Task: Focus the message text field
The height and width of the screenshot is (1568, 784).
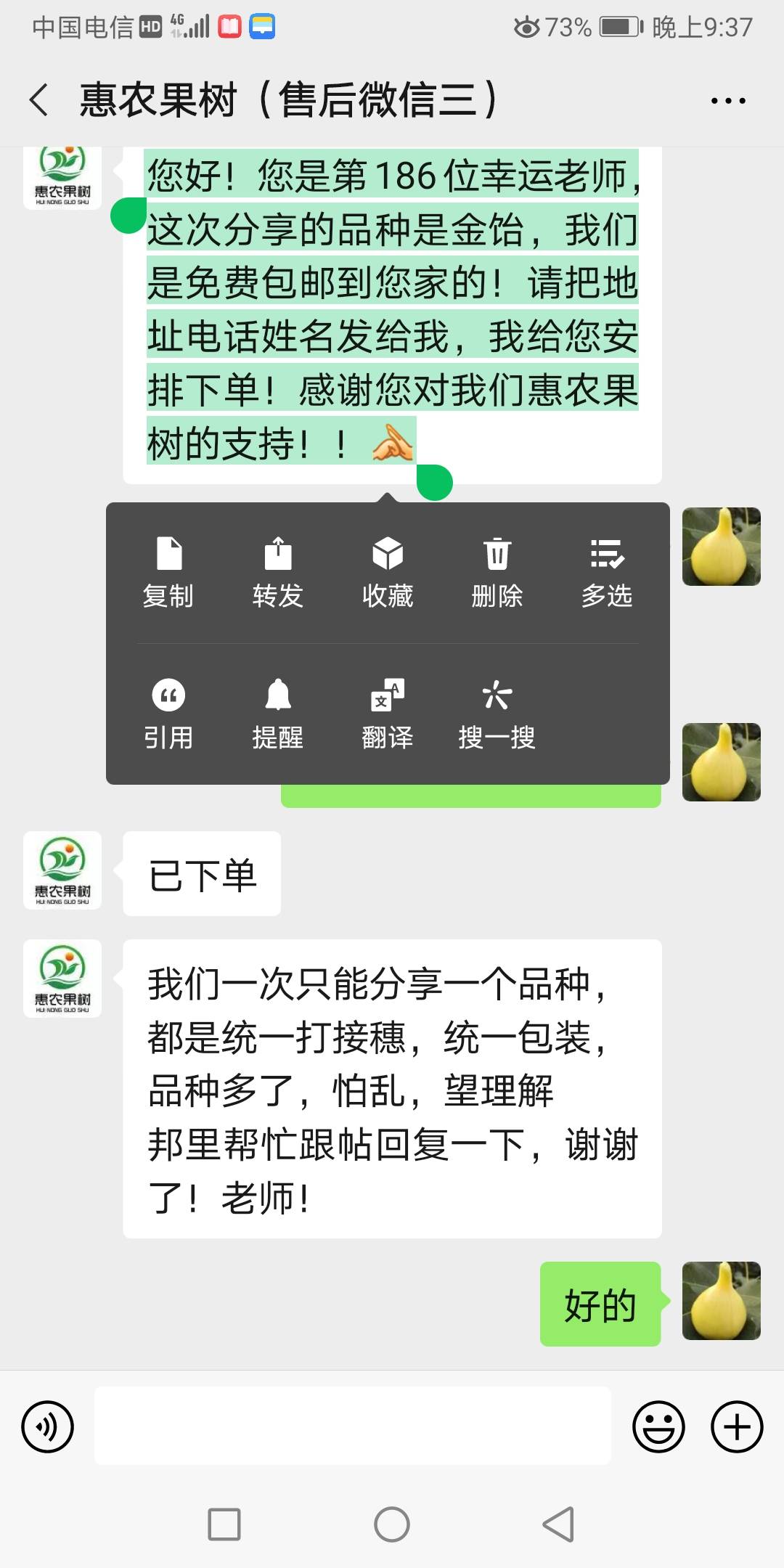Action: click(353, 1426)
